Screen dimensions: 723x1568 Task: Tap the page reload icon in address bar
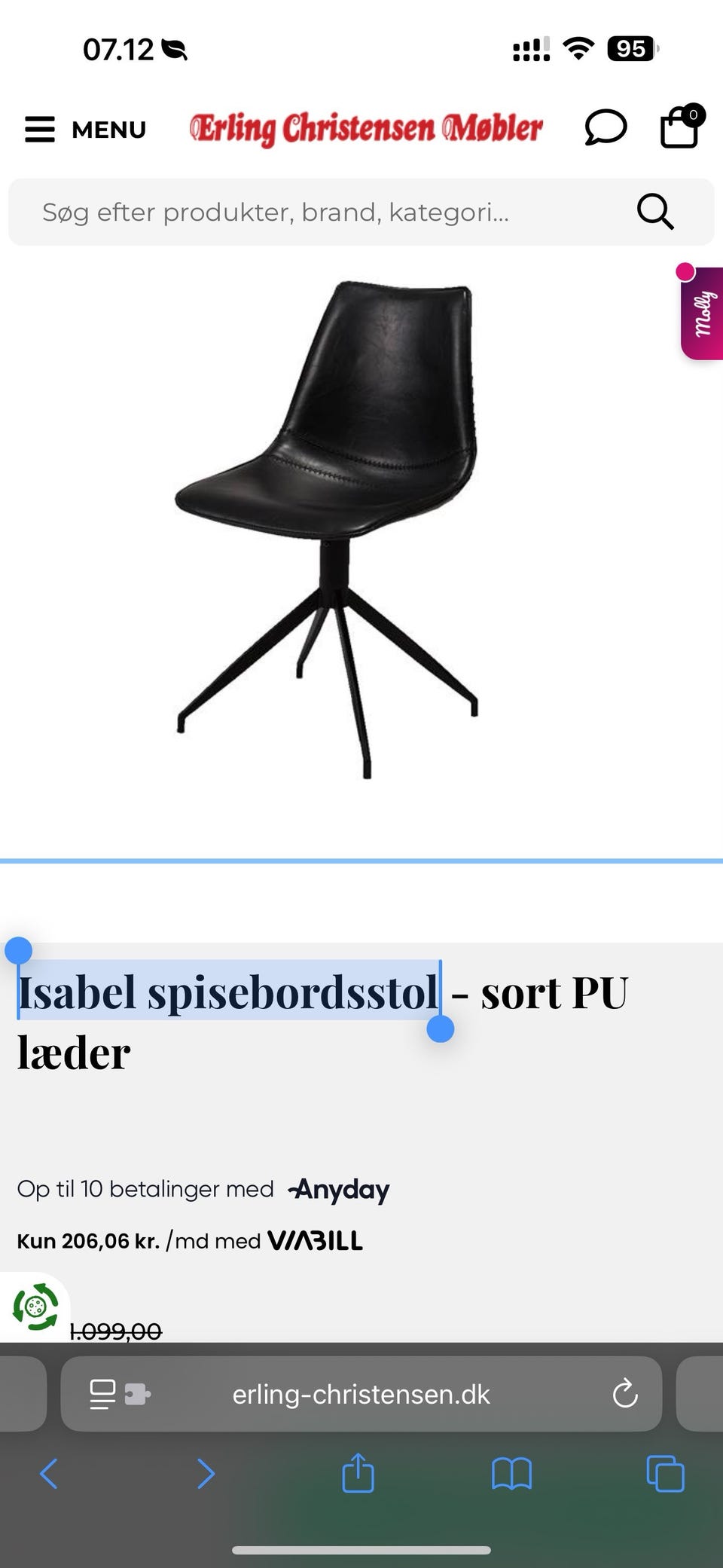pyautogui.click(x=624, y=1393)
